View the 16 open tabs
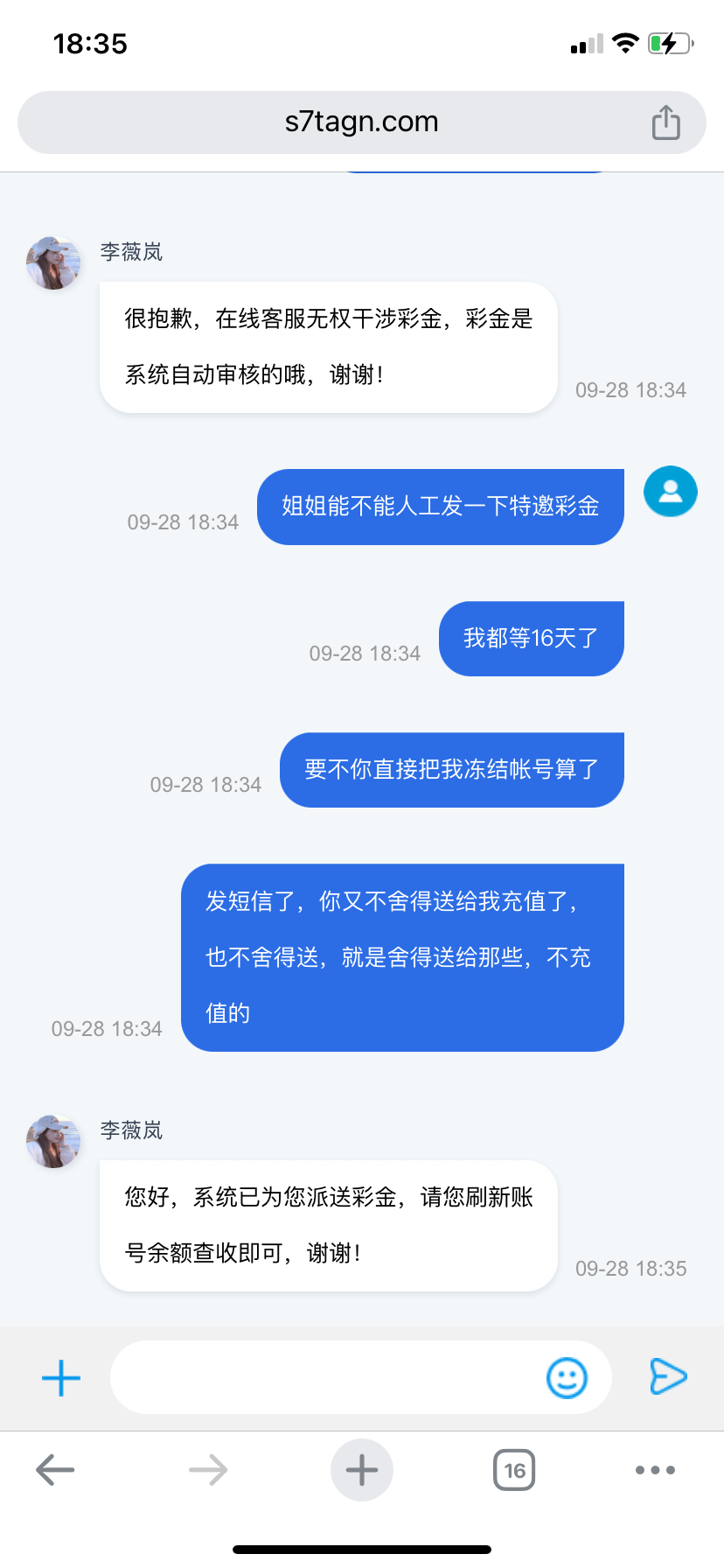 click(x=514, y=1470)
